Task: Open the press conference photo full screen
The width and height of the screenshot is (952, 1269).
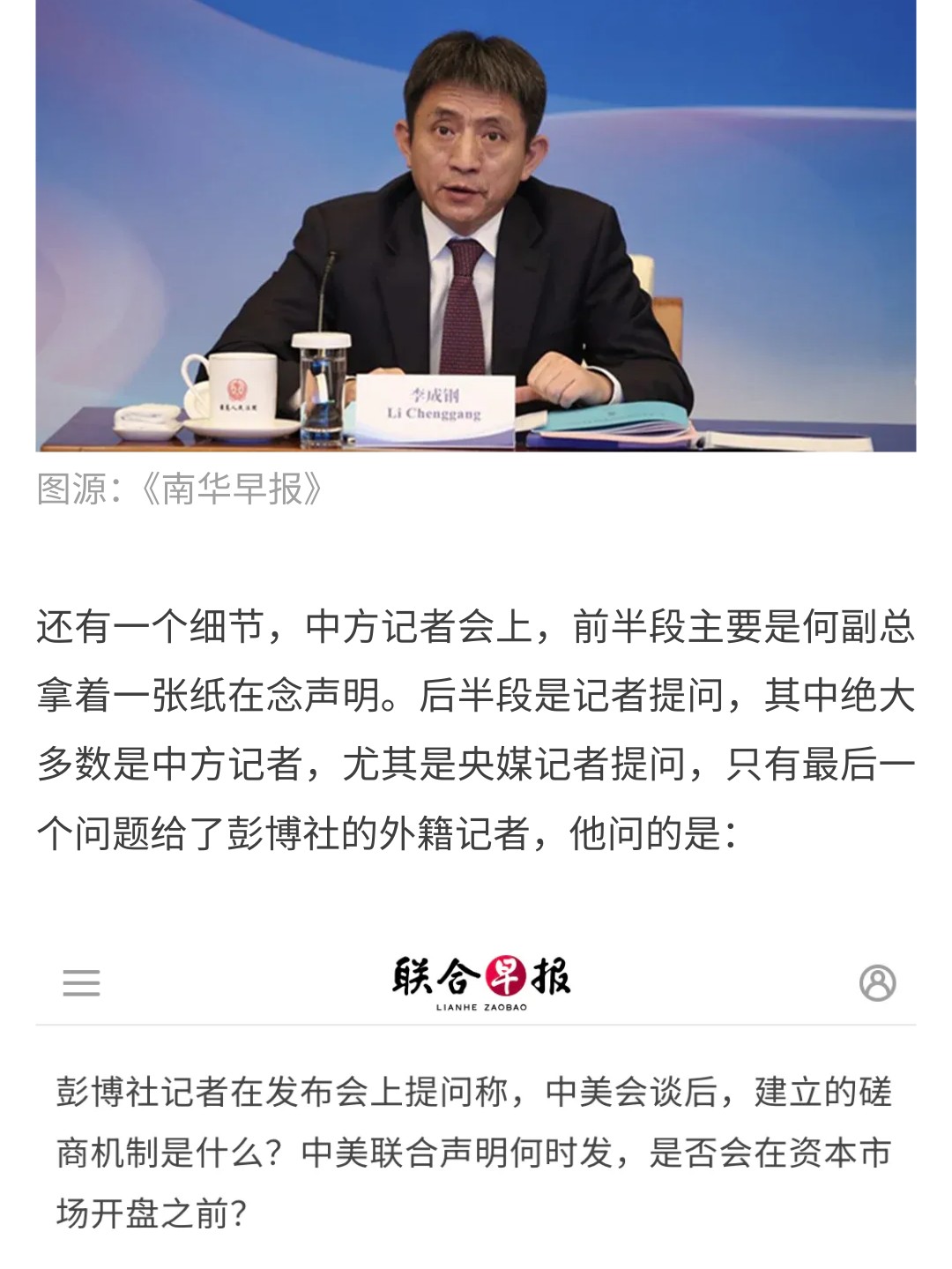Action: click(476, 226)
